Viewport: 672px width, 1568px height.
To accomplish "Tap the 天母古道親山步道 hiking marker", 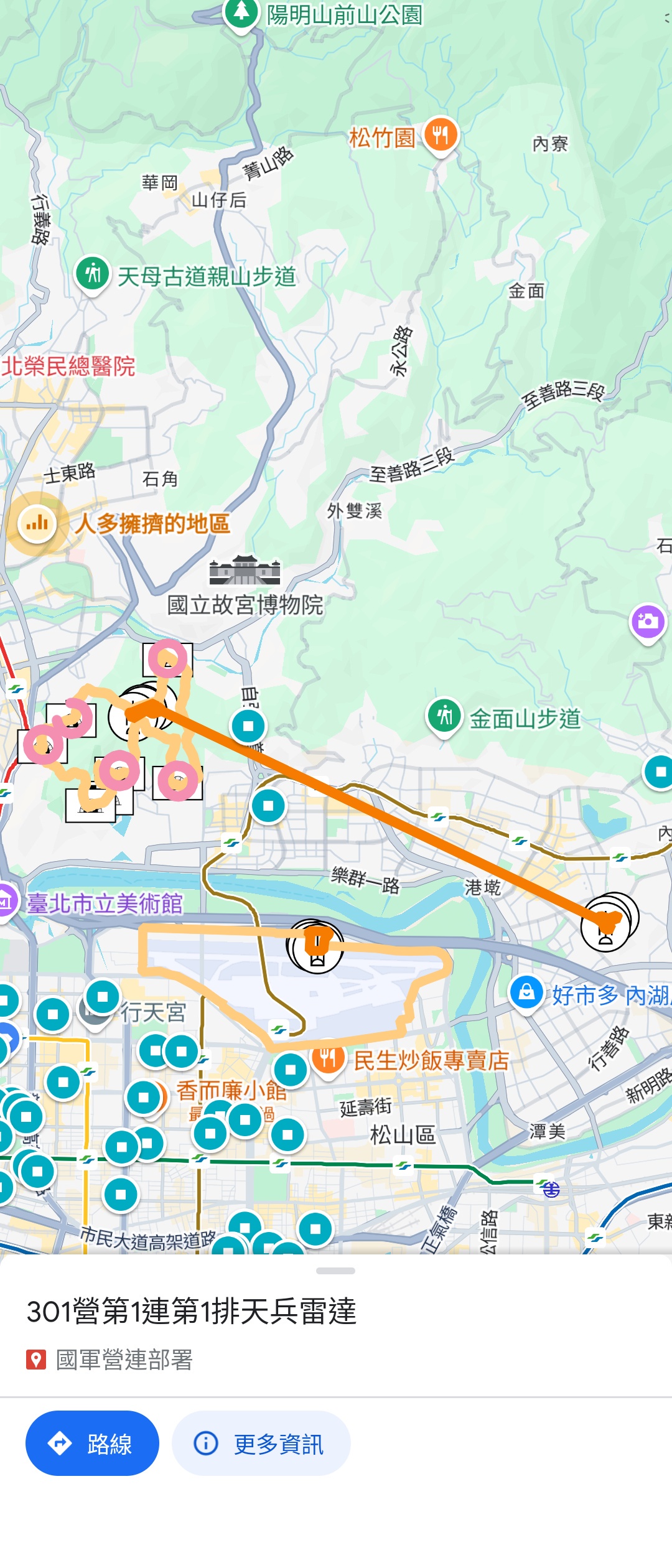I will pos(93,273).
